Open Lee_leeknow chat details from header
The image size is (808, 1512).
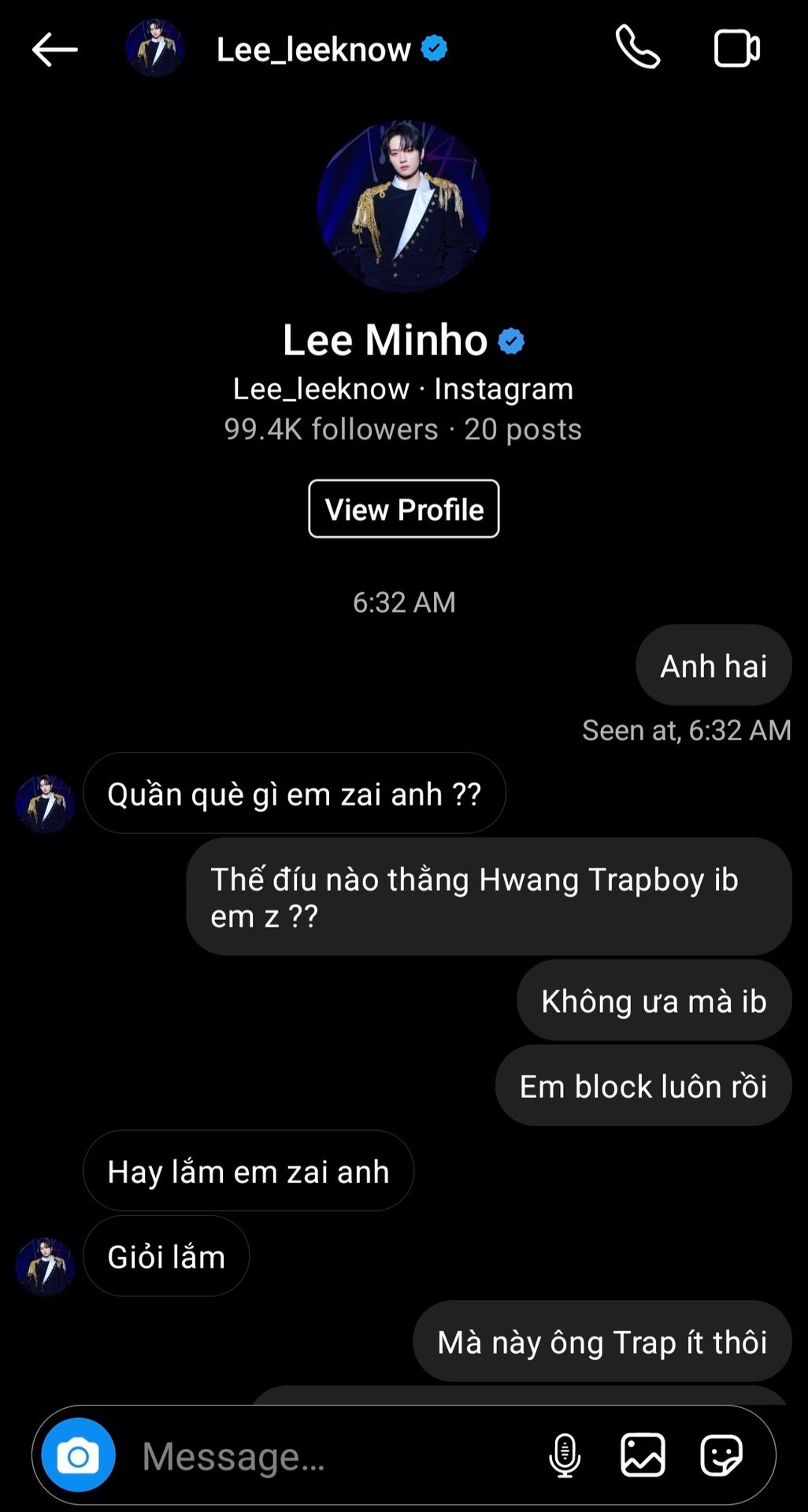point(313,49)
